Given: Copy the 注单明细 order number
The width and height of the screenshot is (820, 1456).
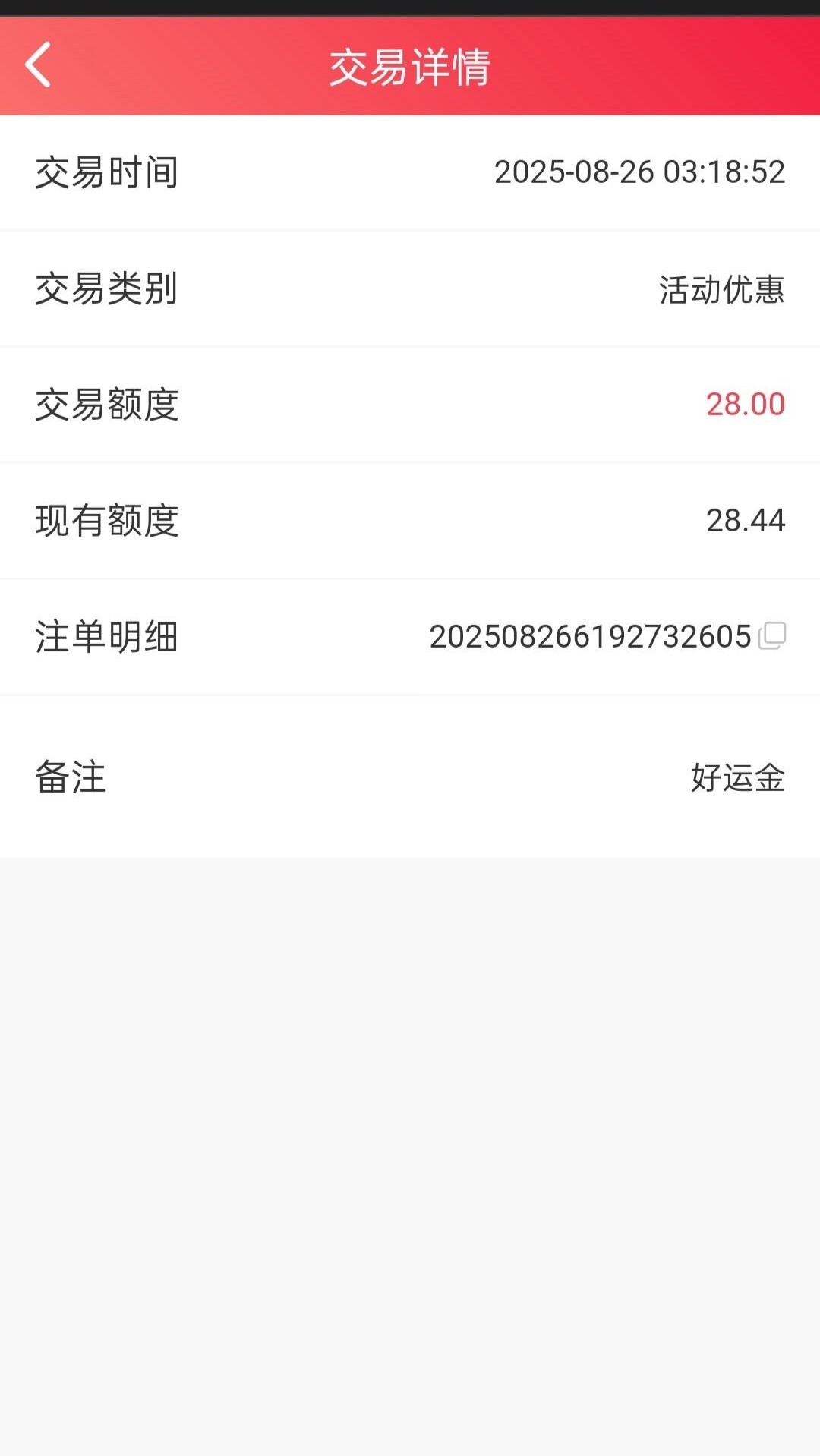Looking at the screenshot, I should click(x=772, y=636).
